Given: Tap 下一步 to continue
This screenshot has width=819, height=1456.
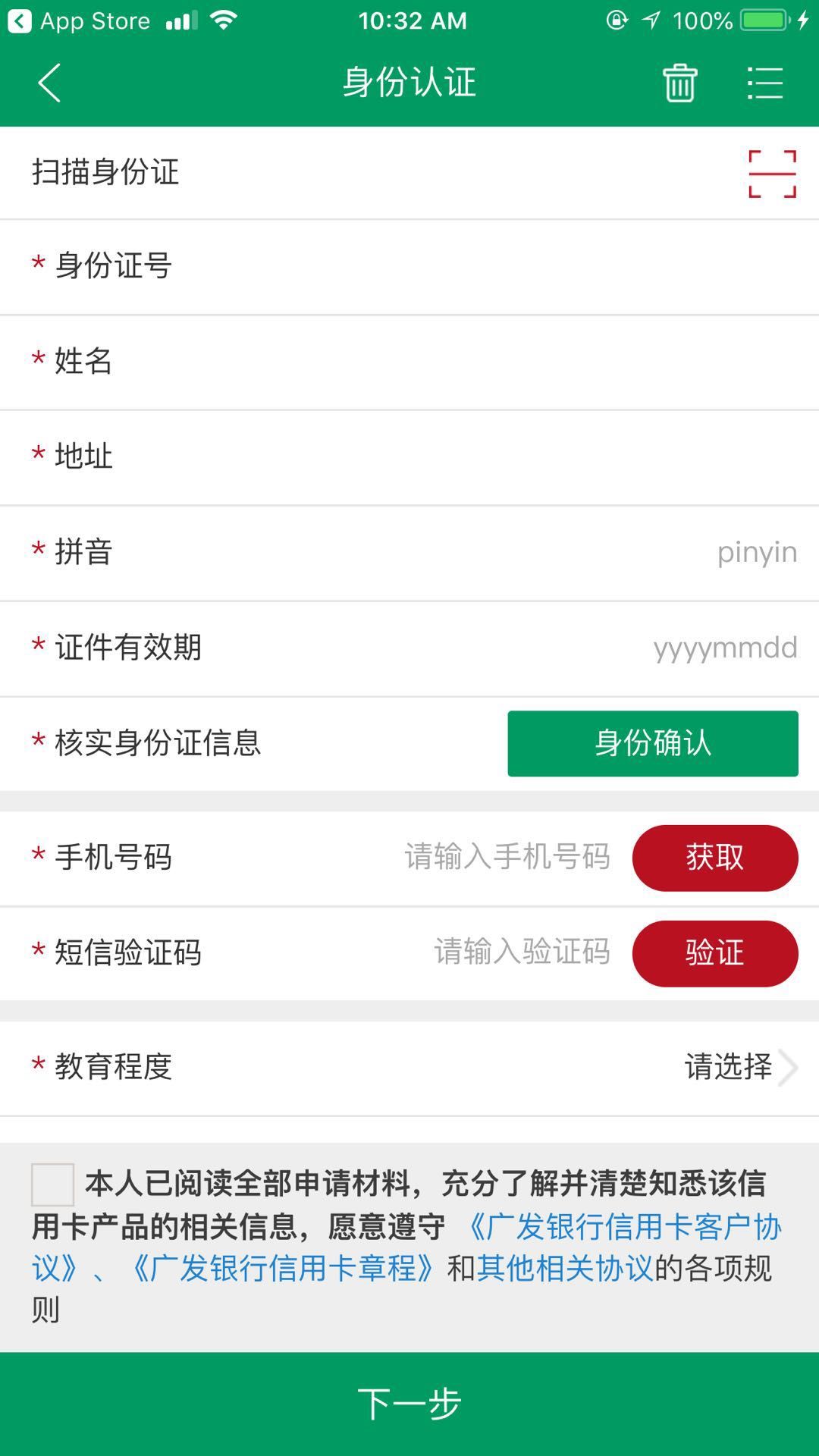Looking at the screenshot, I should click(x=409, y=1404).
